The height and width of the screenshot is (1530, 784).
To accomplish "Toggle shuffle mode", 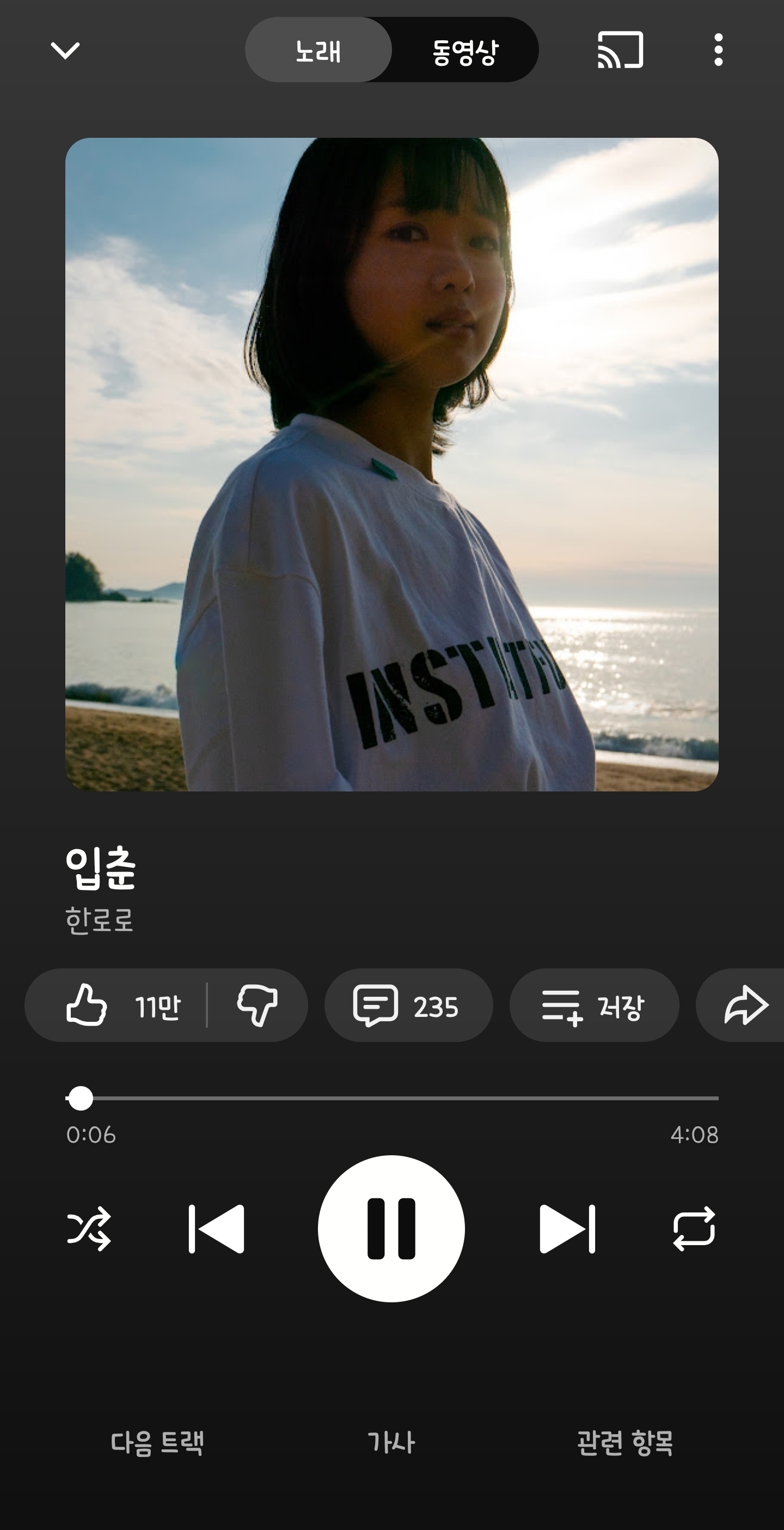I will point(89,1229).
